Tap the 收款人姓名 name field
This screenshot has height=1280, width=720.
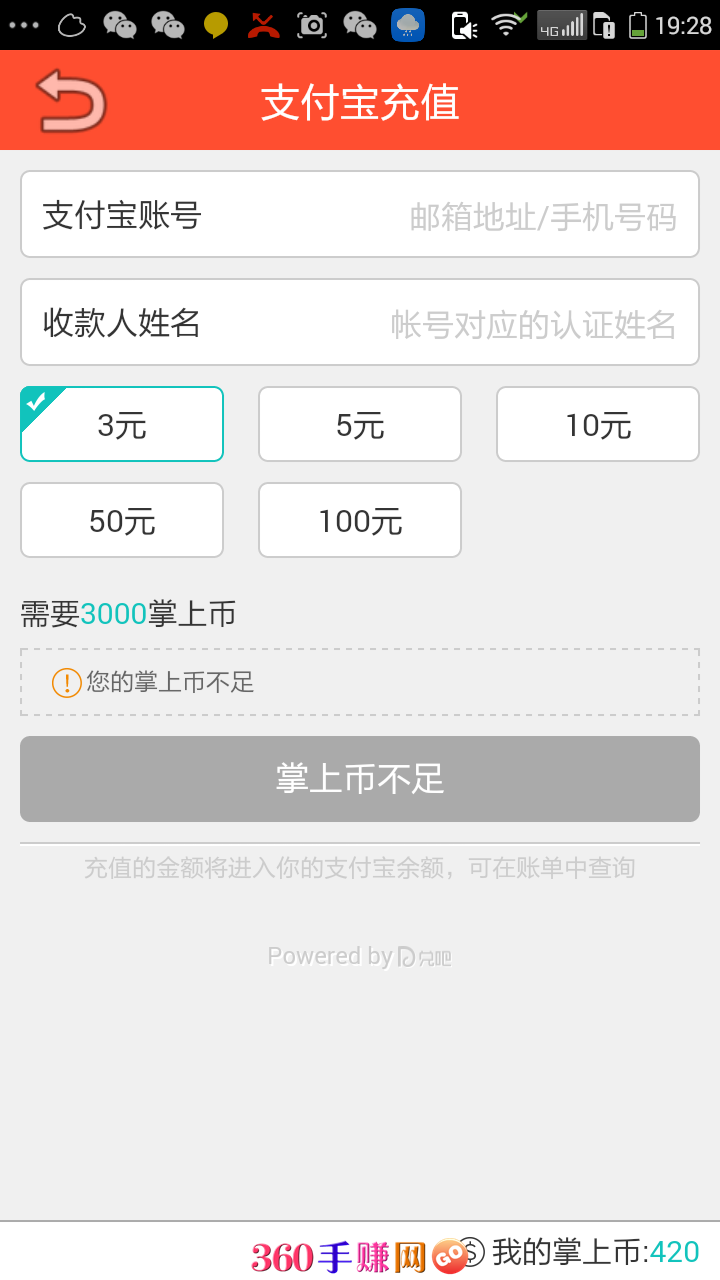[x=360, y=322]
